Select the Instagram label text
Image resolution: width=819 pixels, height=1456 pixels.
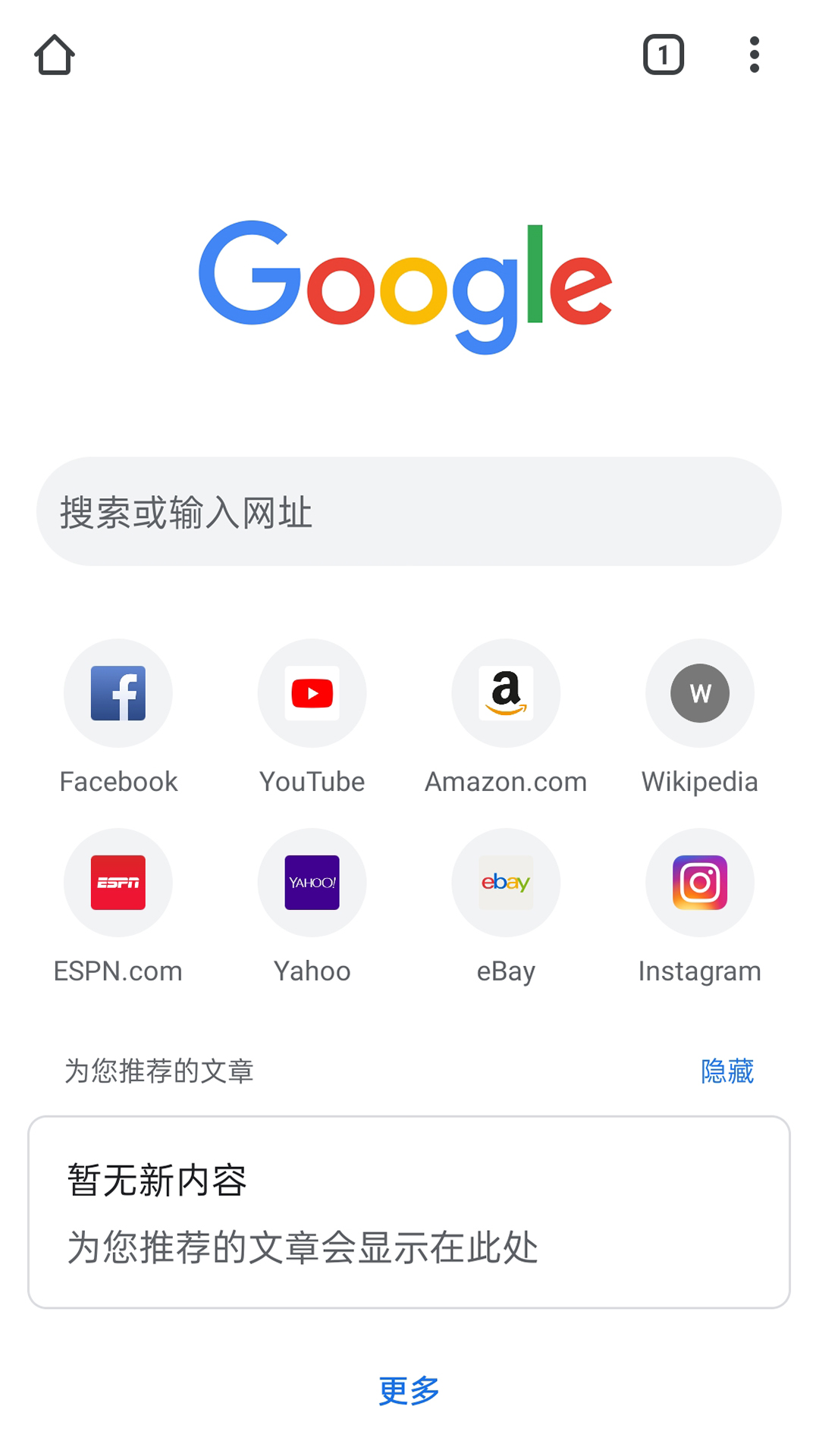click(699, 971)
